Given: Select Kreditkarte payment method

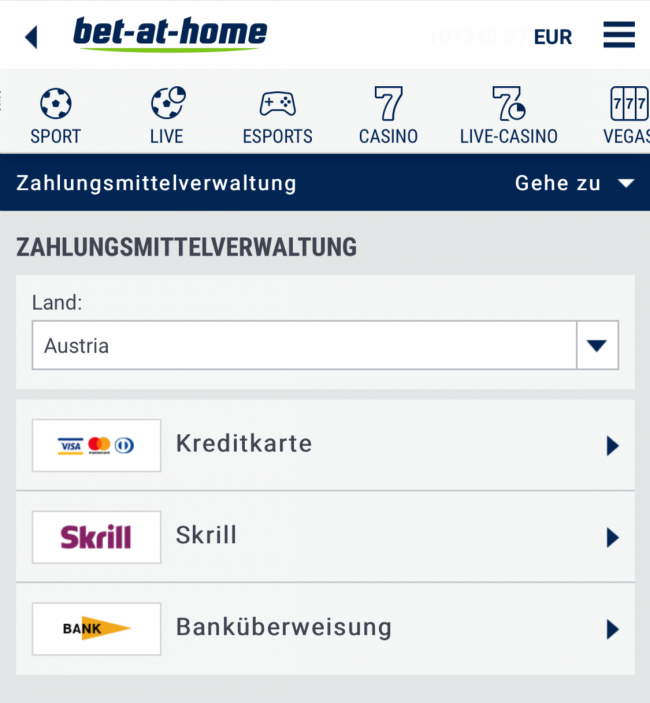Looking at the screenshot, I should [325, 445].
